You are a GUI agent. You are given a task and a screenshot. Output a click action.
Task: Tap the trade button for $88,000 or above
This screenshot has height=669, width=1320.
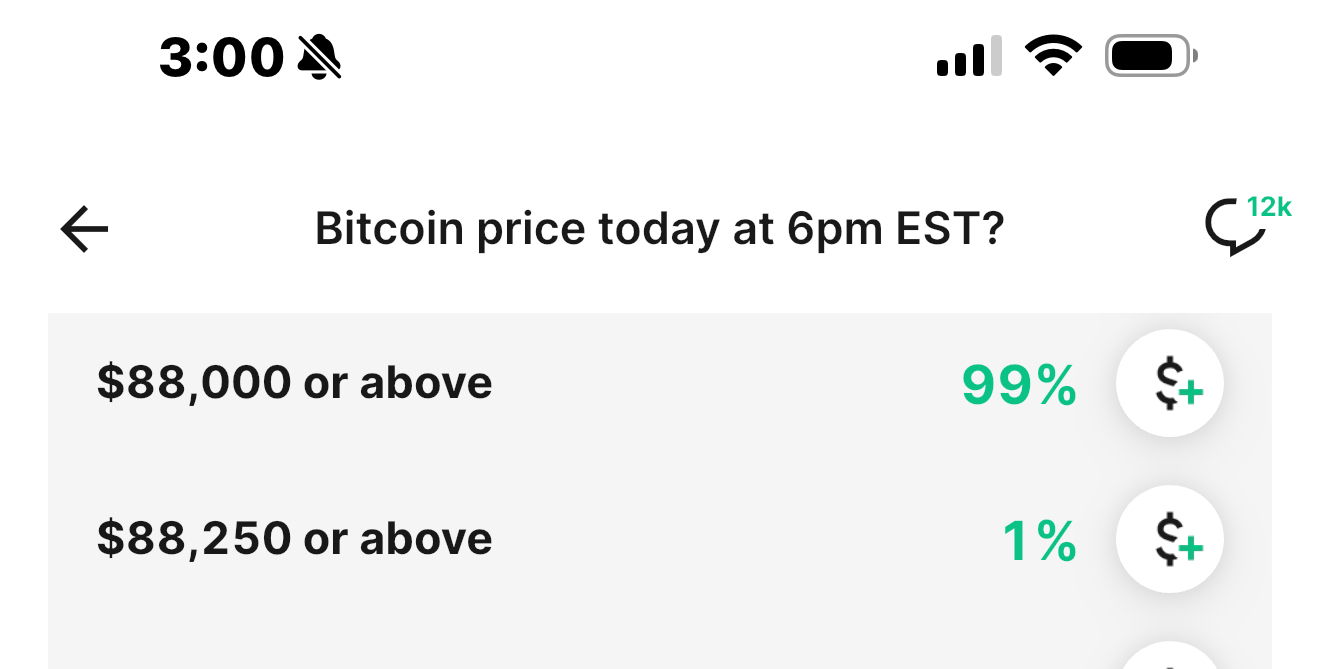1170,384
